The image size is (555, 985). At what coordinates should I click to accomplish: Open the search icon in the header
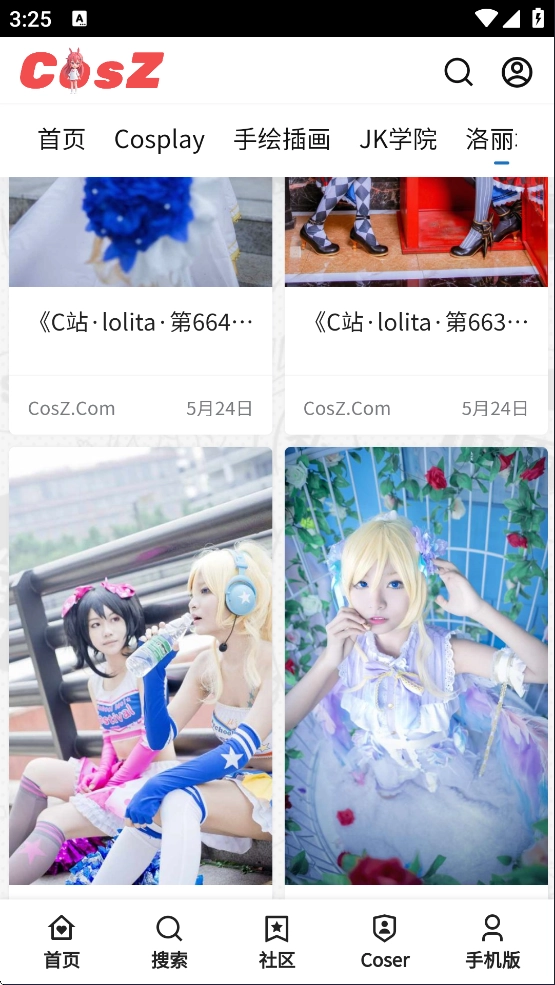[458, 72]
